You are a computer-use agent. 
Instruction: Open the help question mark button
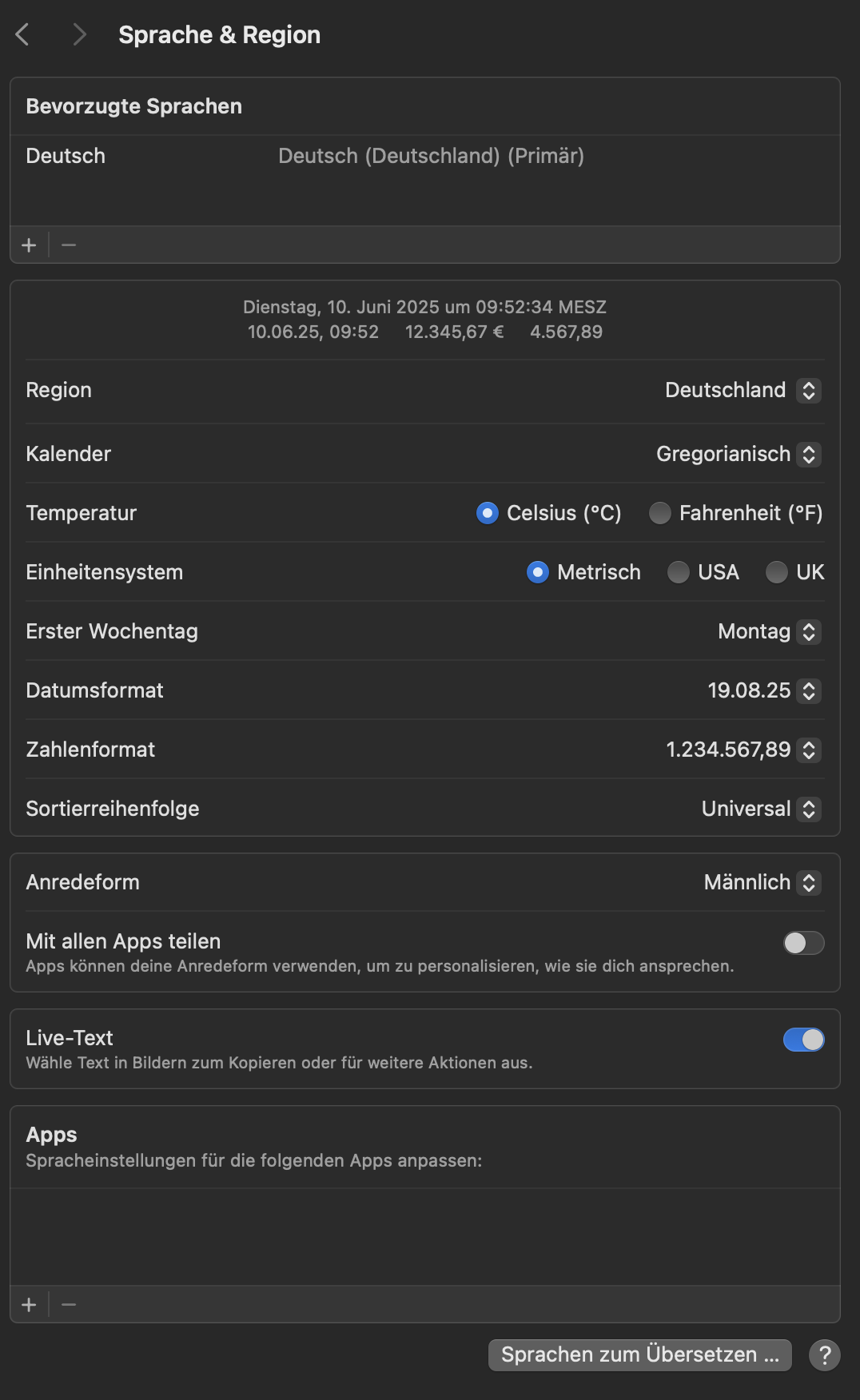[824, 1354]
